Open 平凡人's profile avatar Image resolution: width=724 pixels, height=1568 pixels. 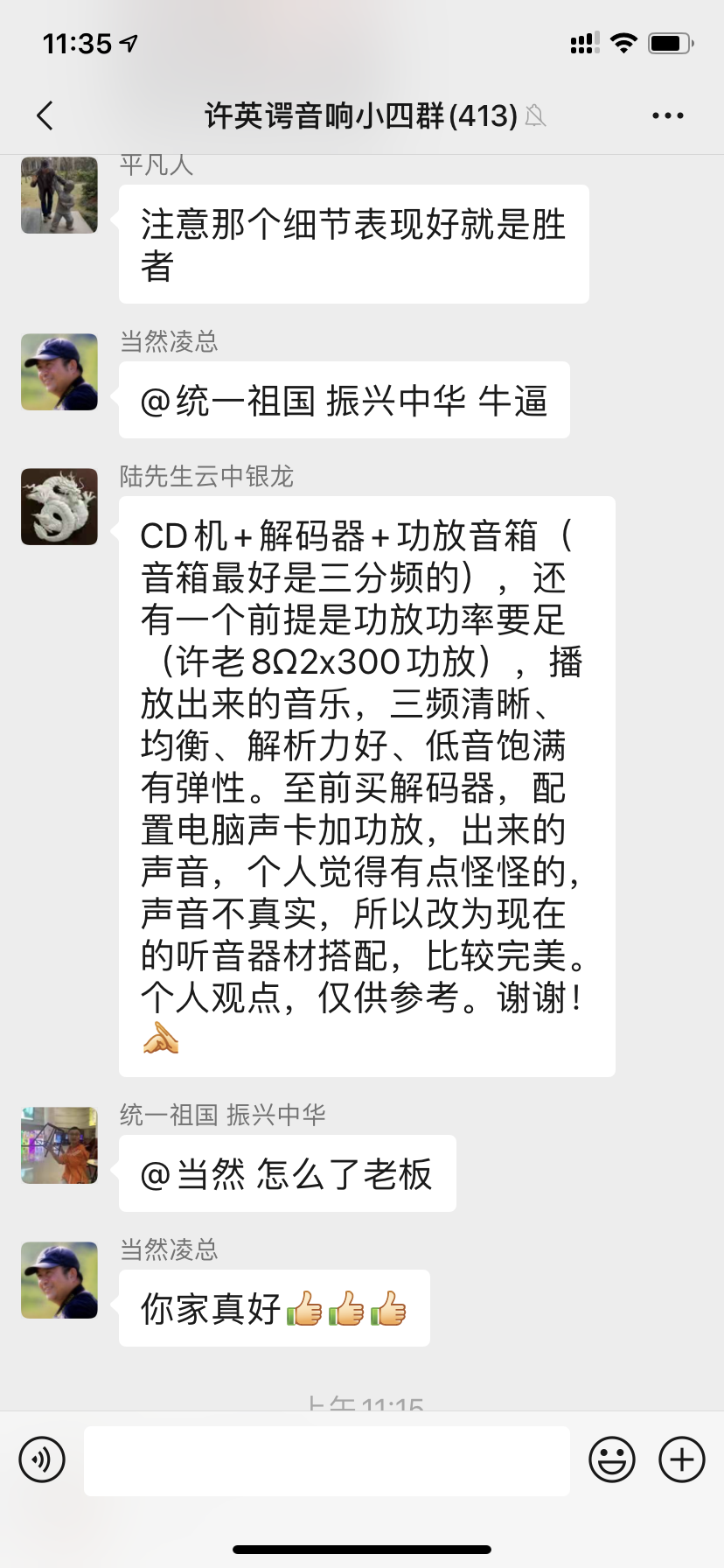coord(59,195)
